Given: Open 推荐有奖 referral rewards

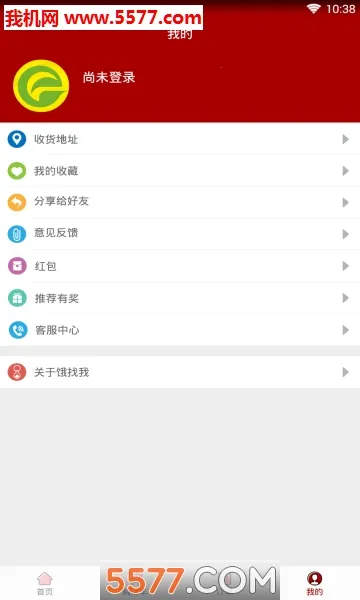Looking at the screenshot, I should pos(180,298).
